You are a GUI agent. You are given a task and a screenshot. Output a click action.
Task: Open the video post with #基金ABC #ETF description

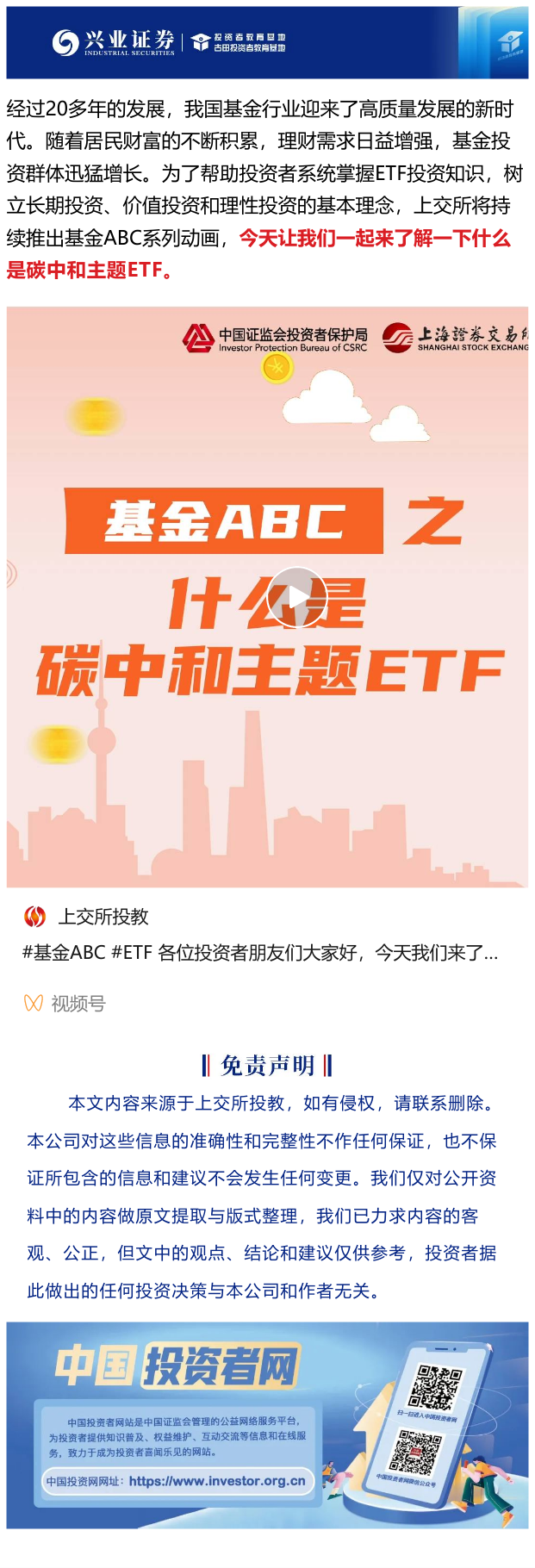coord(258,953)
